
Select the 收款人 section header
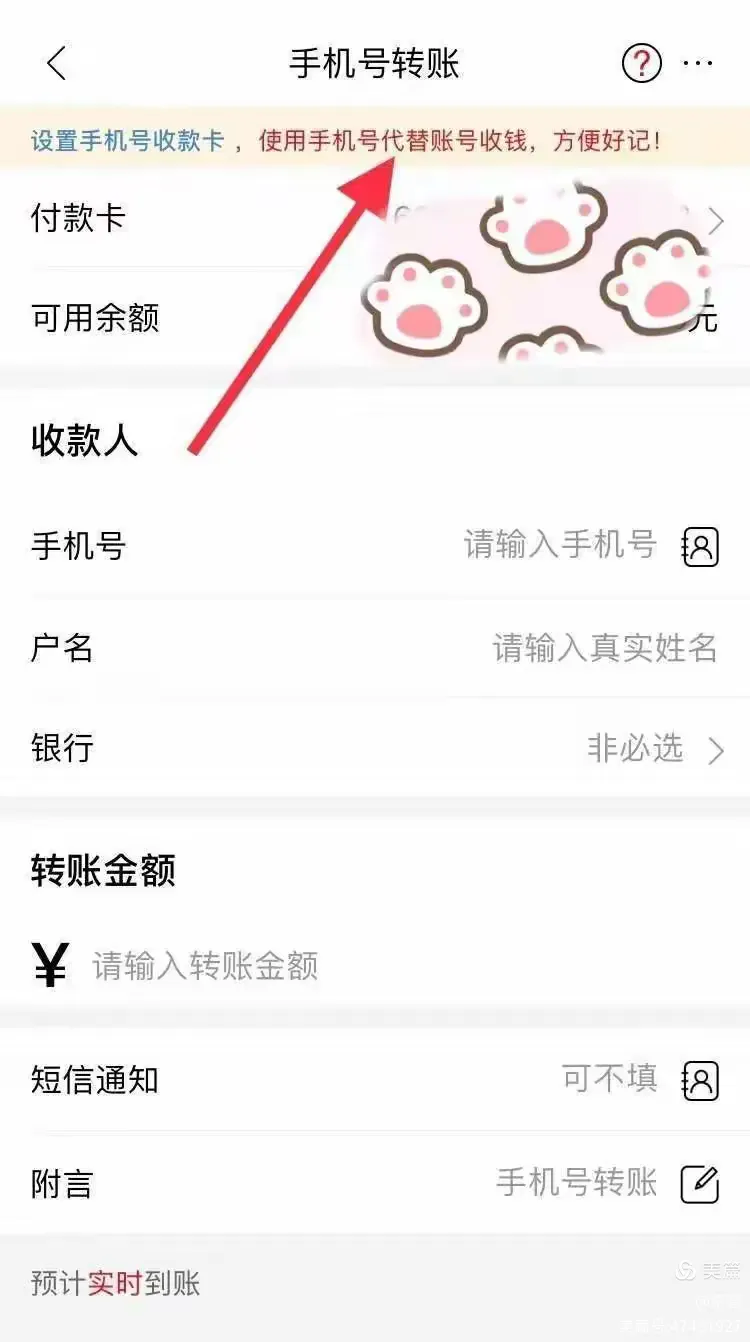coord(84,440)
